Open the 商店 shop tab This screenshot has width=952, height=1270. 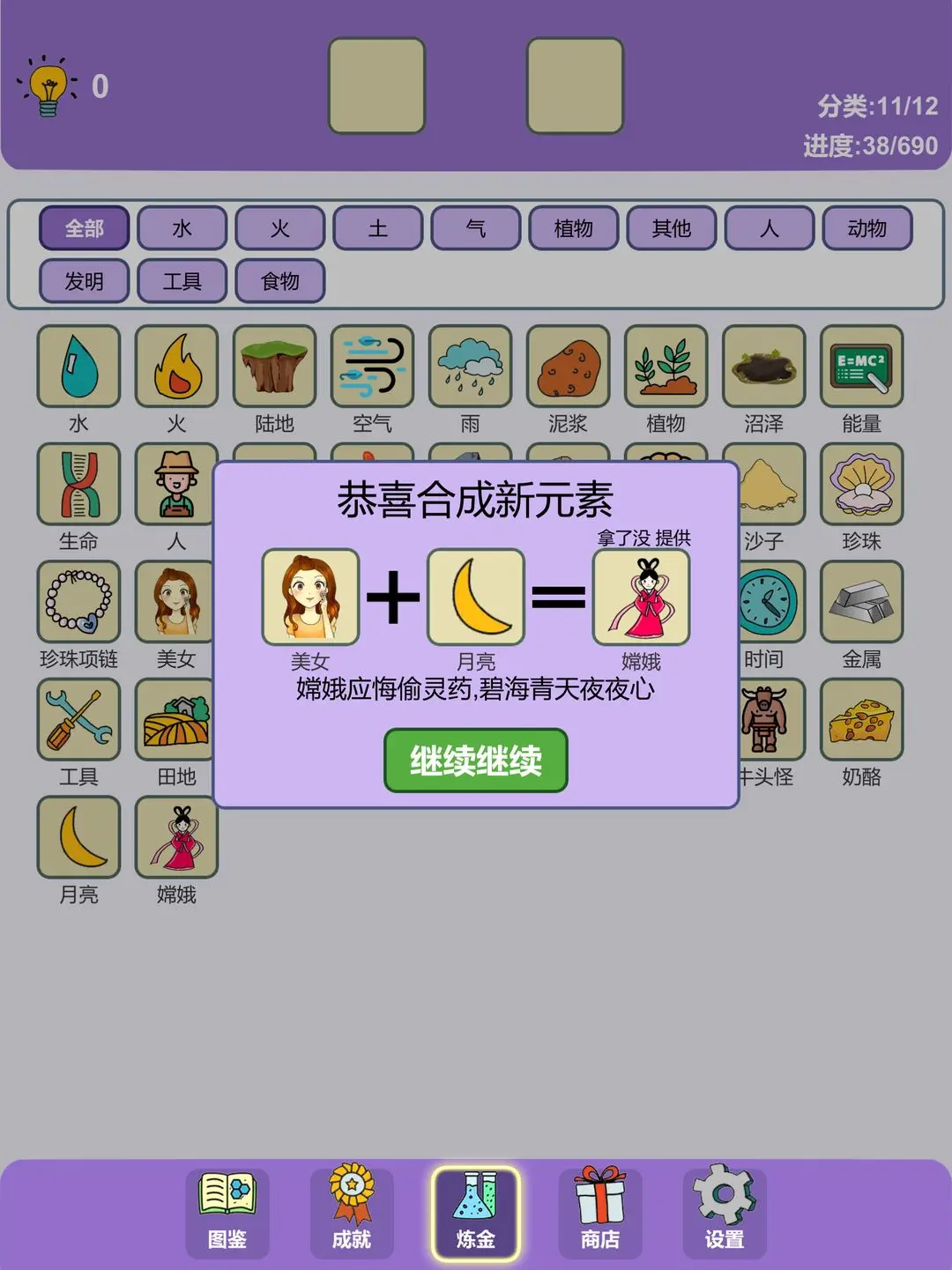(599, 1212)
